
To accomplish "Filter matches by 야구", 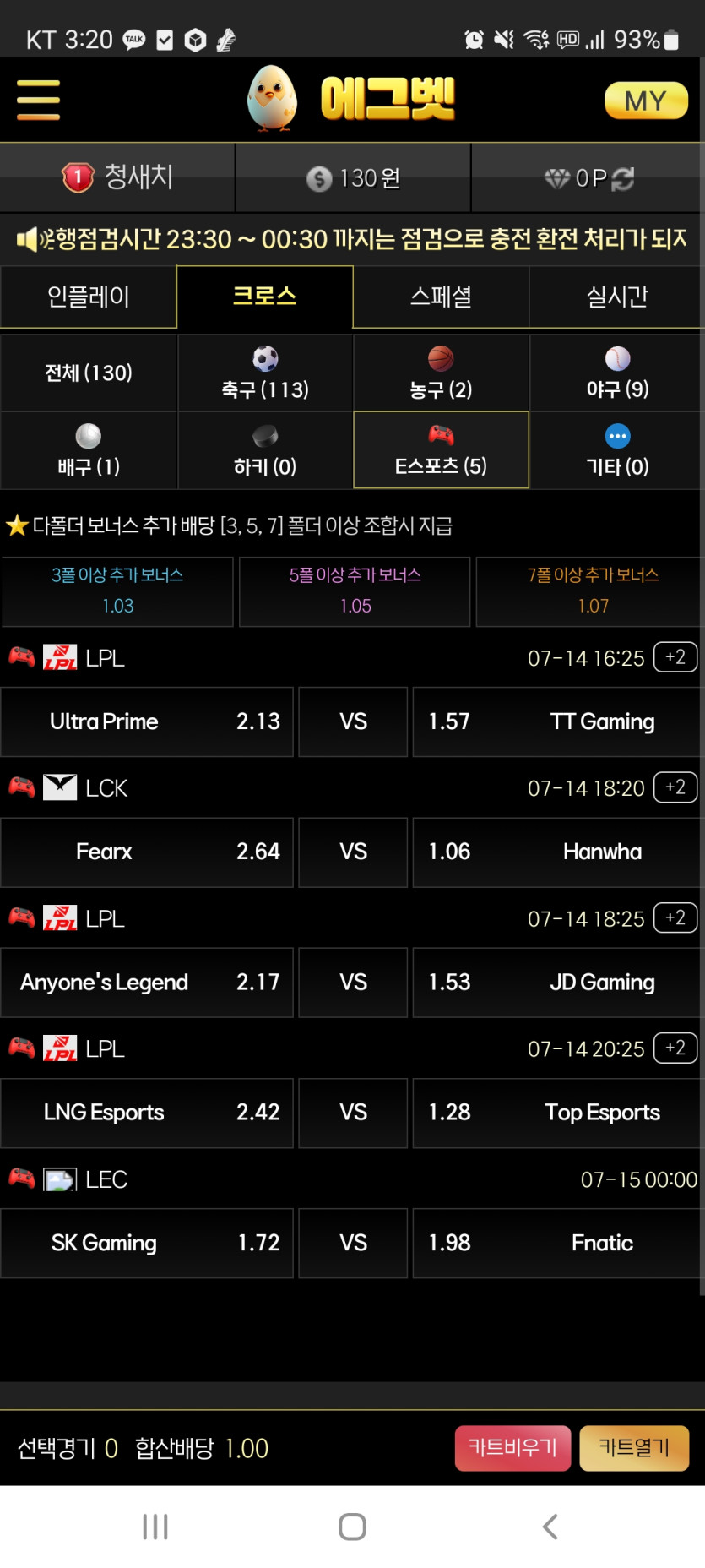I will tap(617, 373).
